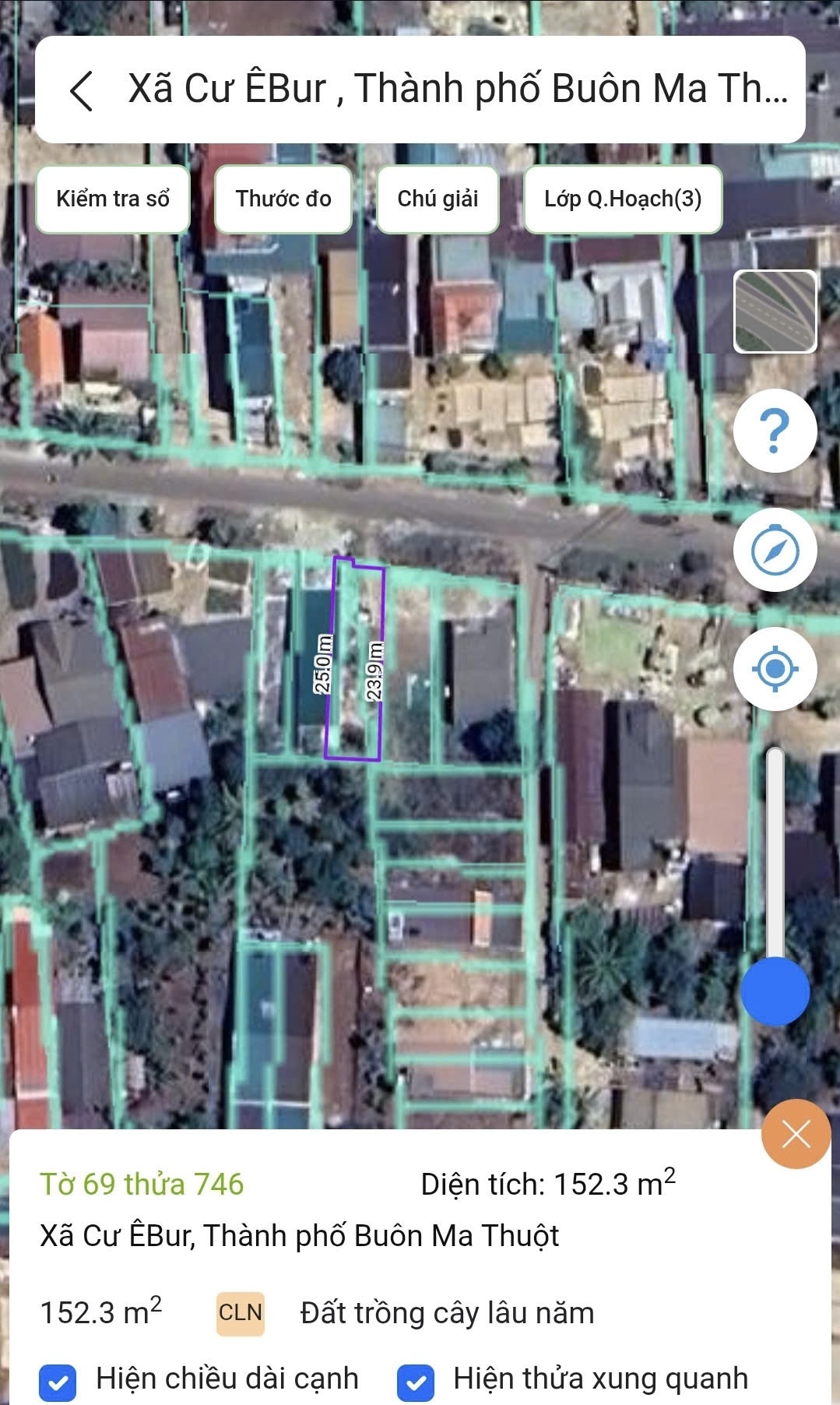The height and width of the screenshot is (1405, 840).
Task: Tap the compass orientation button
Action: 775,550
